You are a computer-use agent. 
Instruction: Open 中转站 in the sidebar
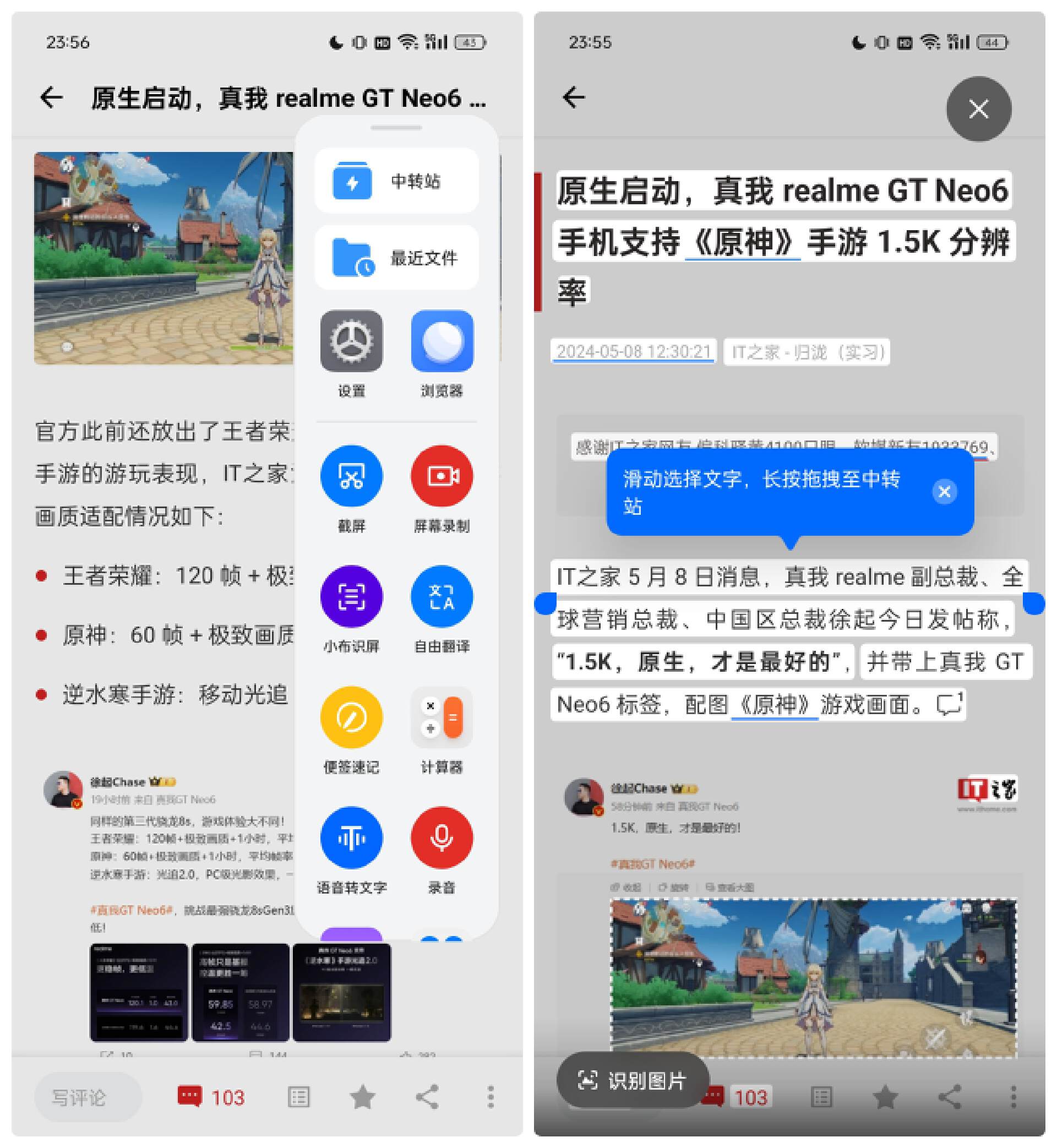[x=396, y=181]
